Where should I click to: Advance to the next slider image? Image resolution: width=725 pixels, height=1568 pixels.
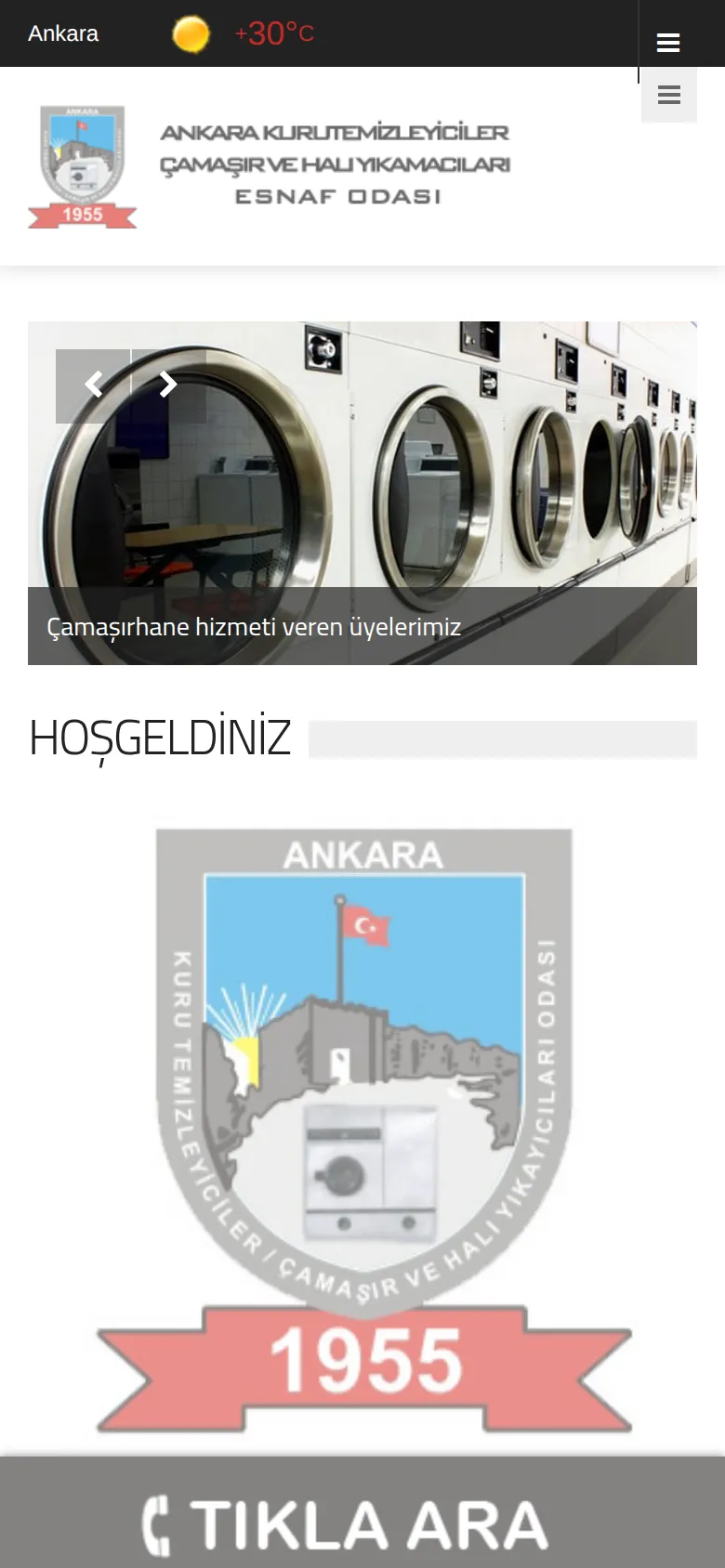168,386
